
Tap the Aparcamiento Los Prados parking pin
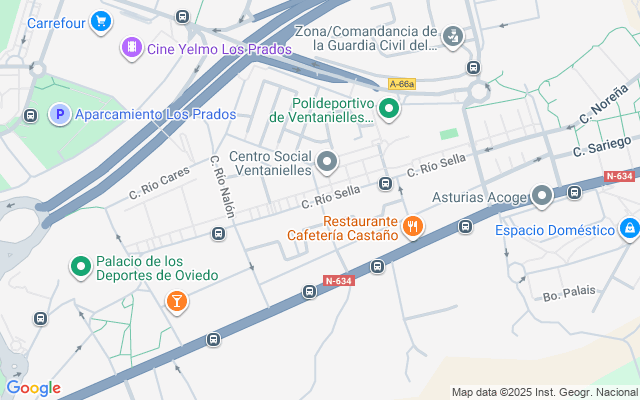(59, 114)
